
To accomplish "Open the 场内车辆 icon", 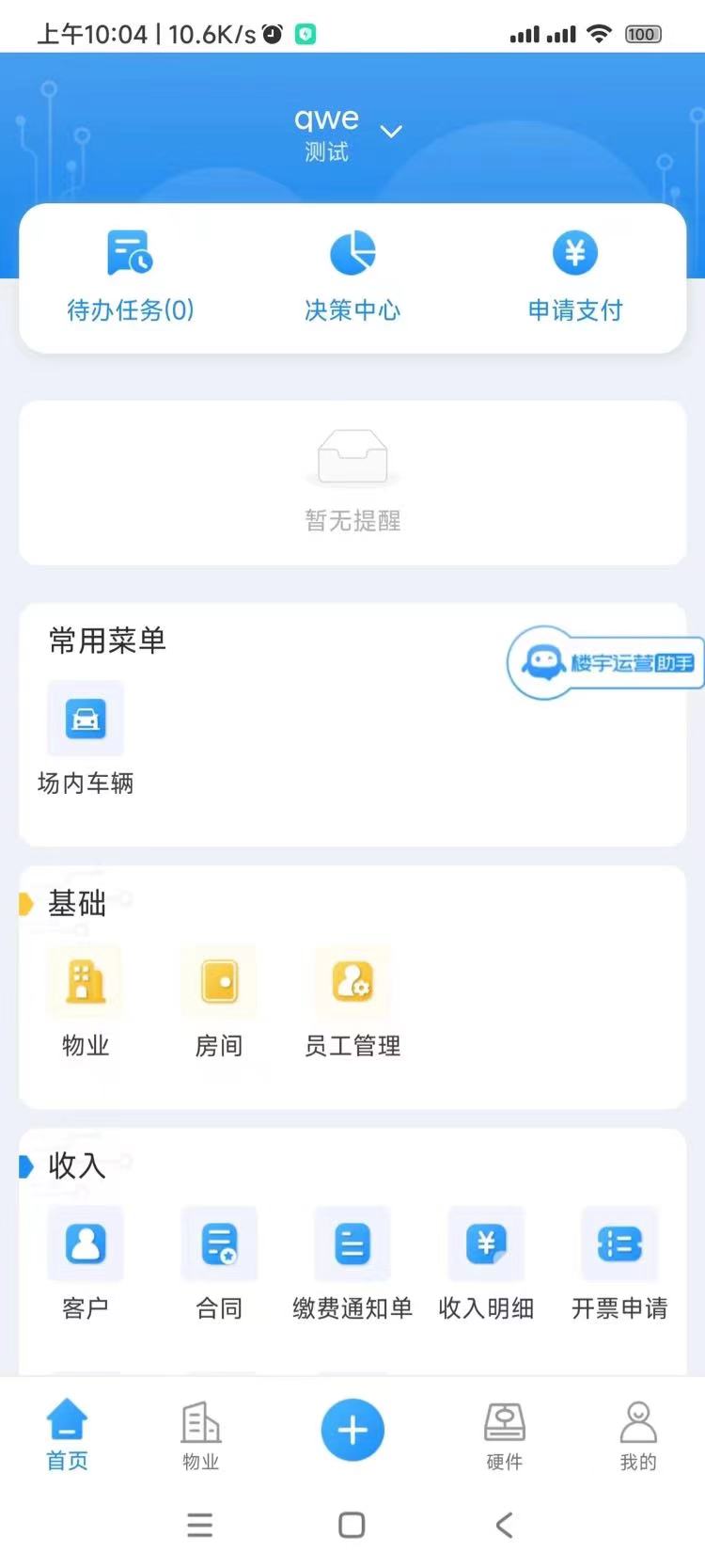I will (x=86, y=719).
